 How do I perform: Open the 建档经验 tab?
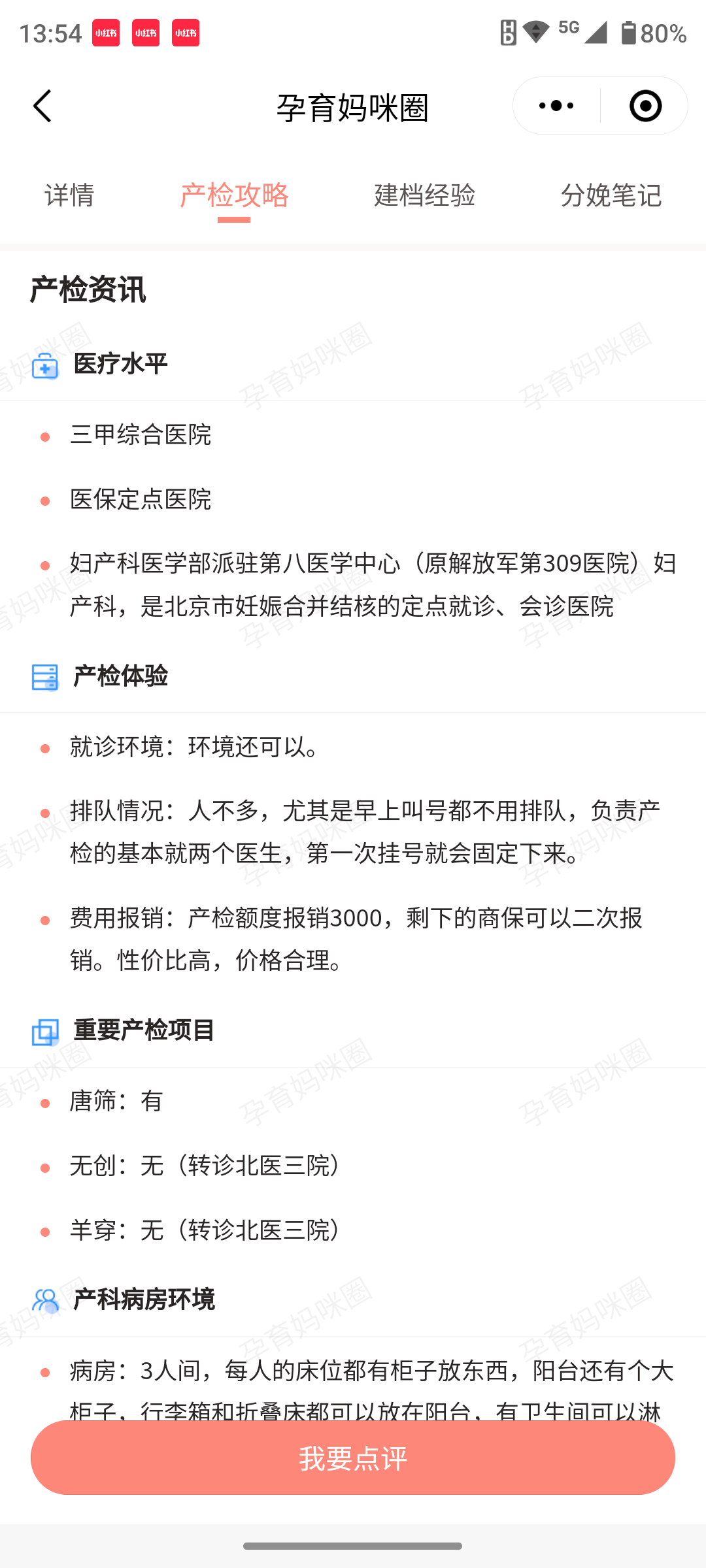(x=424, y=195)
